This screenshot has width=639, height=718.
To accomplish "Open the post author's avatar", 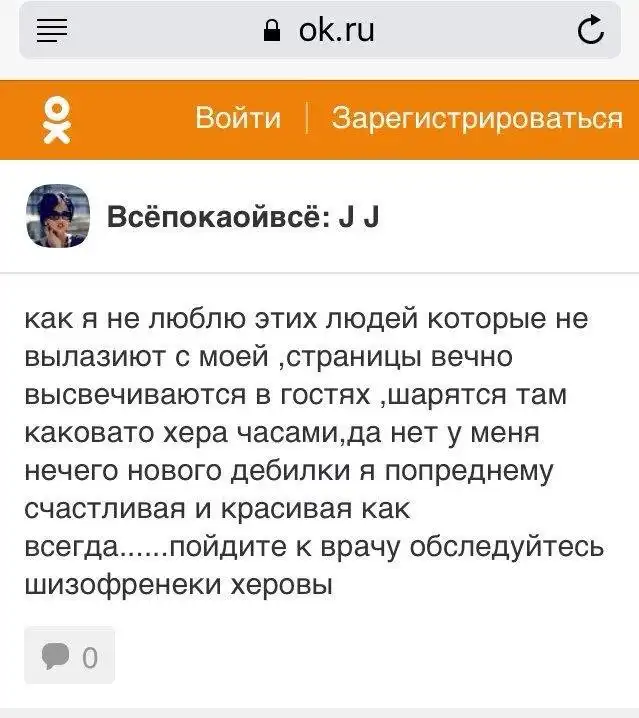I will pos(57,216).
